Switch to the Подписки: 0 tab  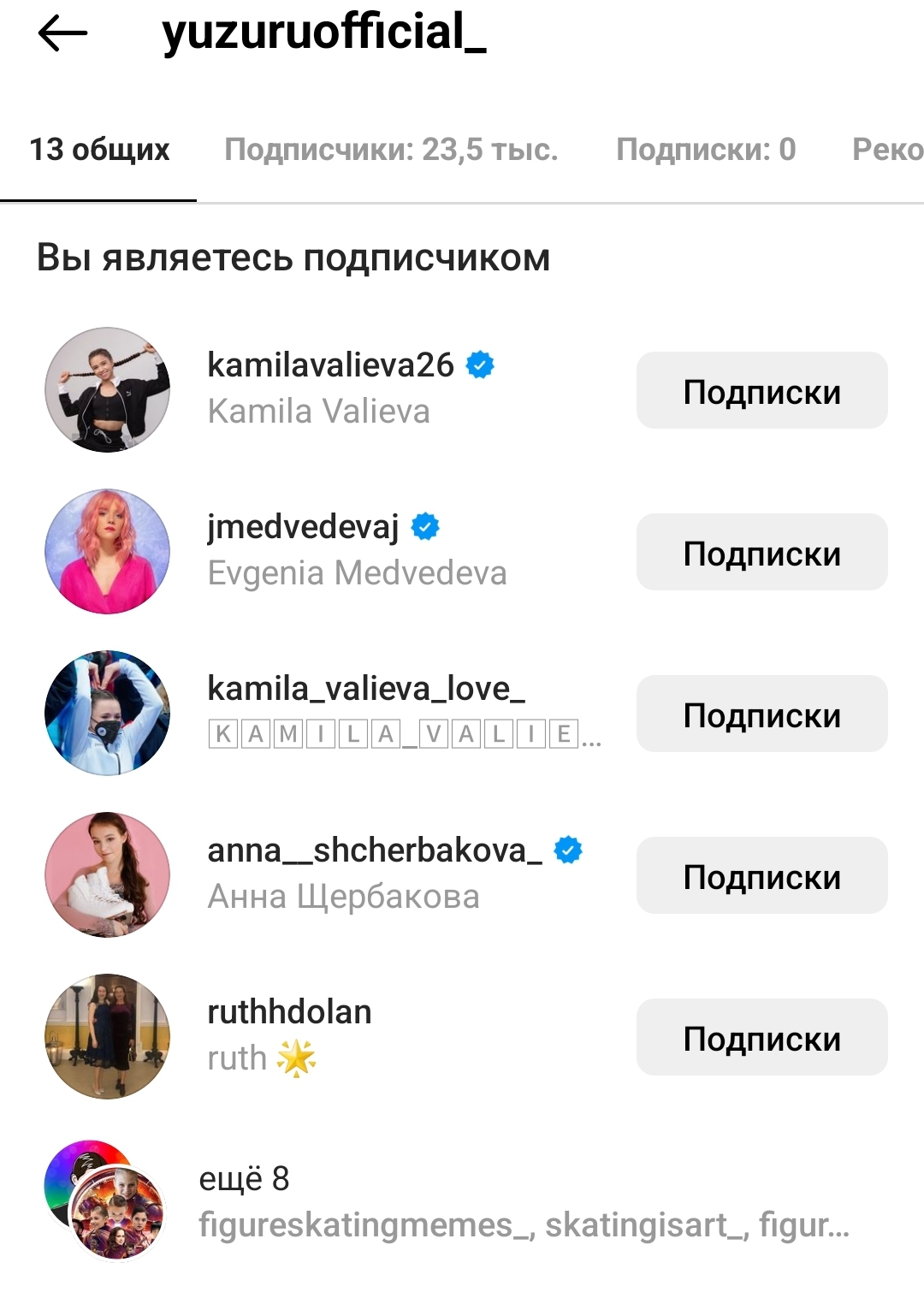click(706, 150)
